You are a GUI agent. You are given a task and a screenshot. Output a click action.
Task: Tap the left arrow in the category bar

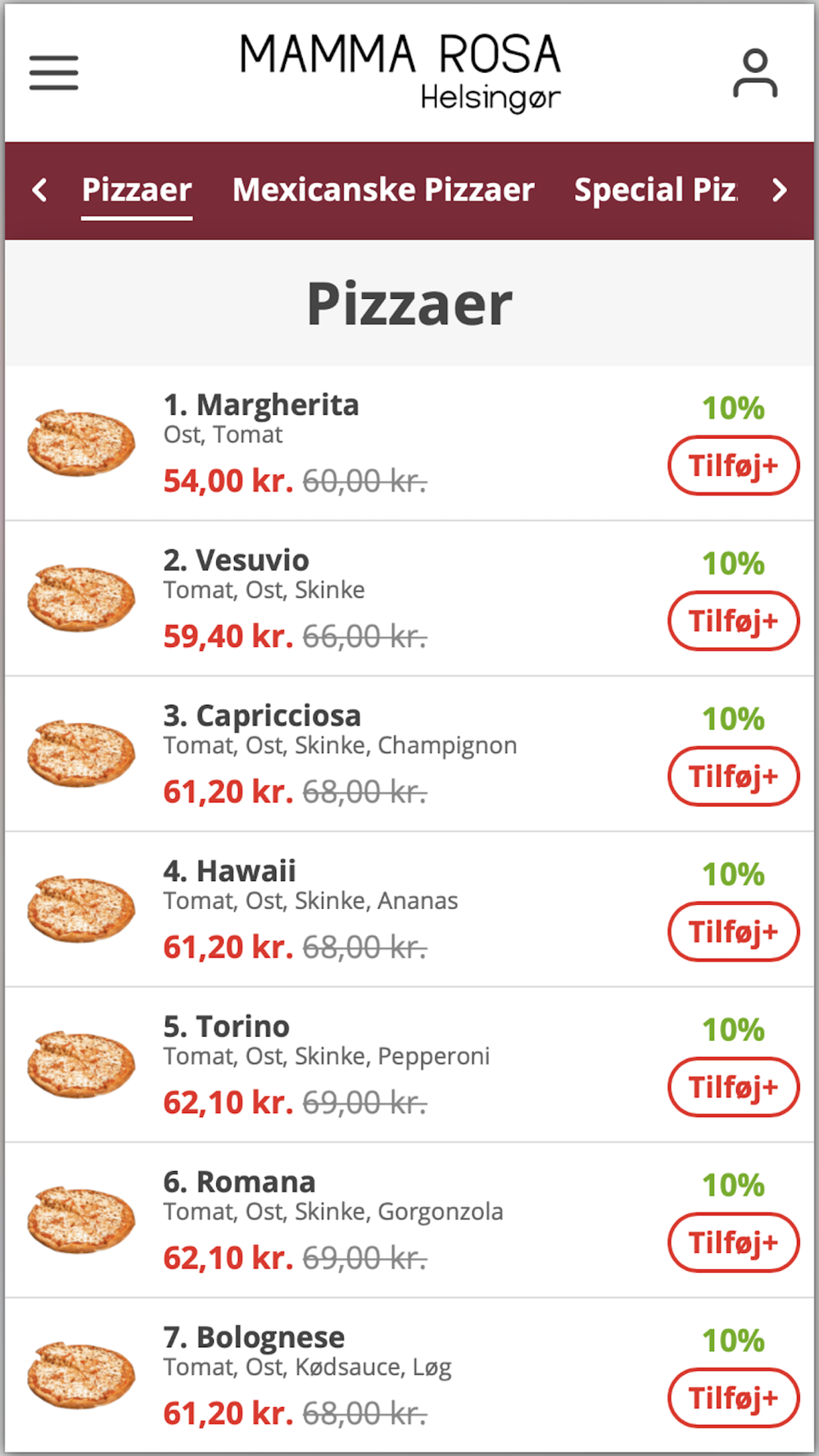pyautogui.click(x=39, y=191)
